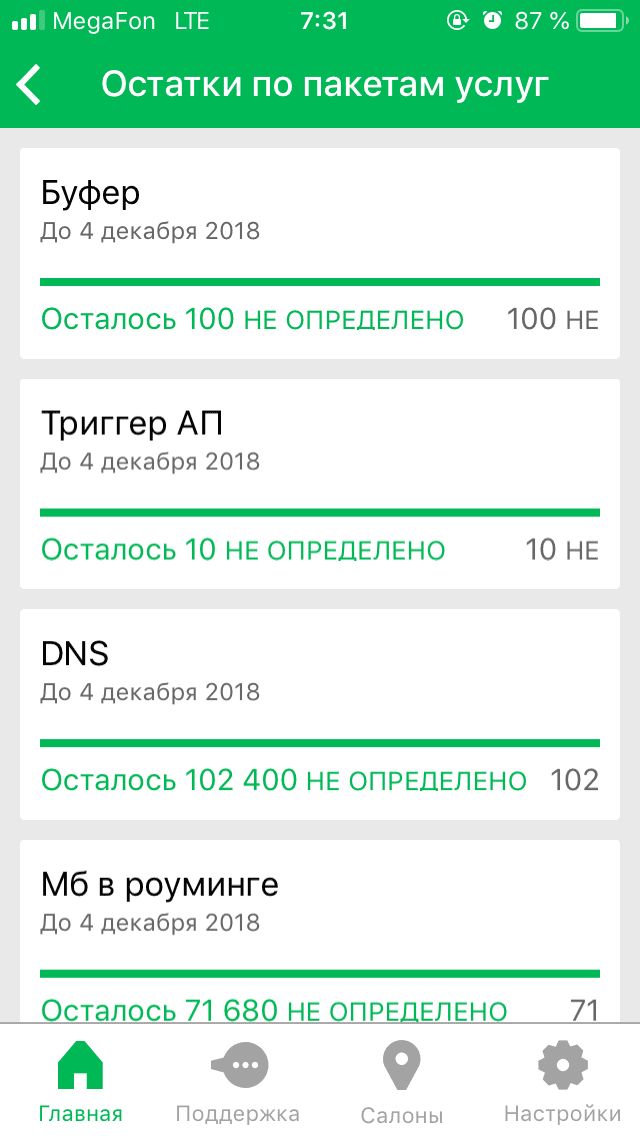Switch to the Главная tab
This screenshot has height=1136, width=640.
[x=80, y=1080]
